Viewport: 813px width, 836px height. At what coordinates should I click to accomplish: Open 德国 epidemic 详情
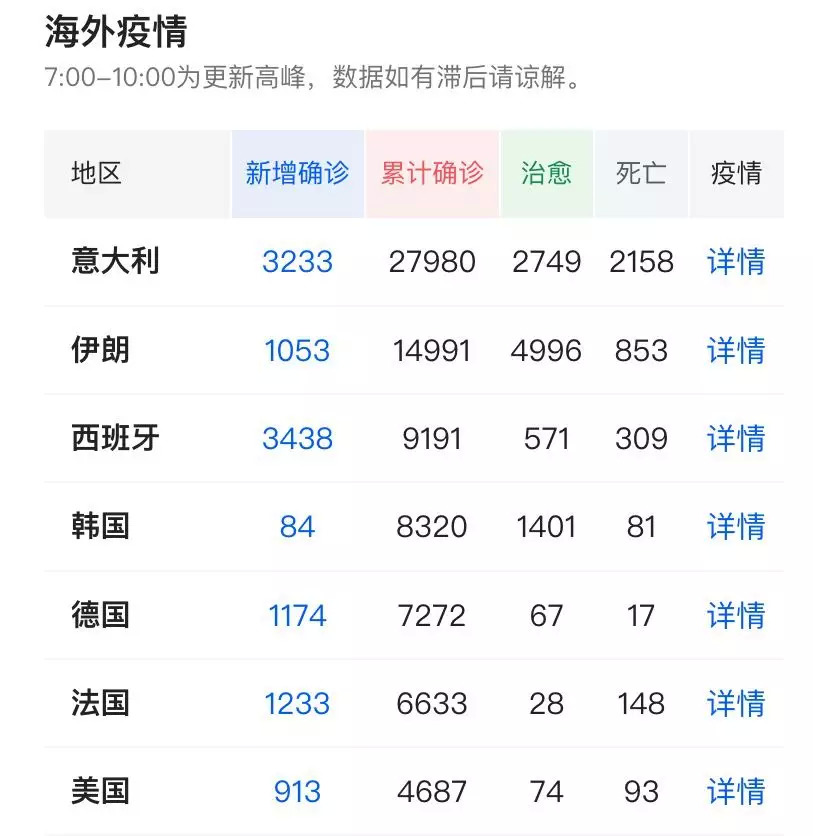tap(735, 614)
